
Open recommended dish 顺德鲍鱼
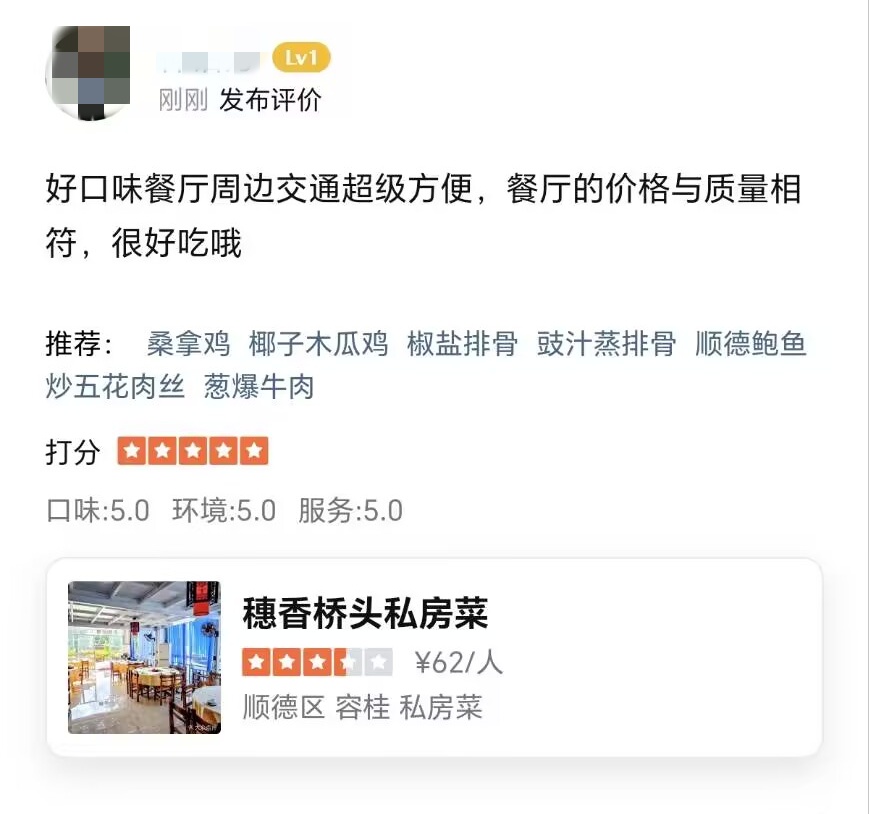[750, 344]
